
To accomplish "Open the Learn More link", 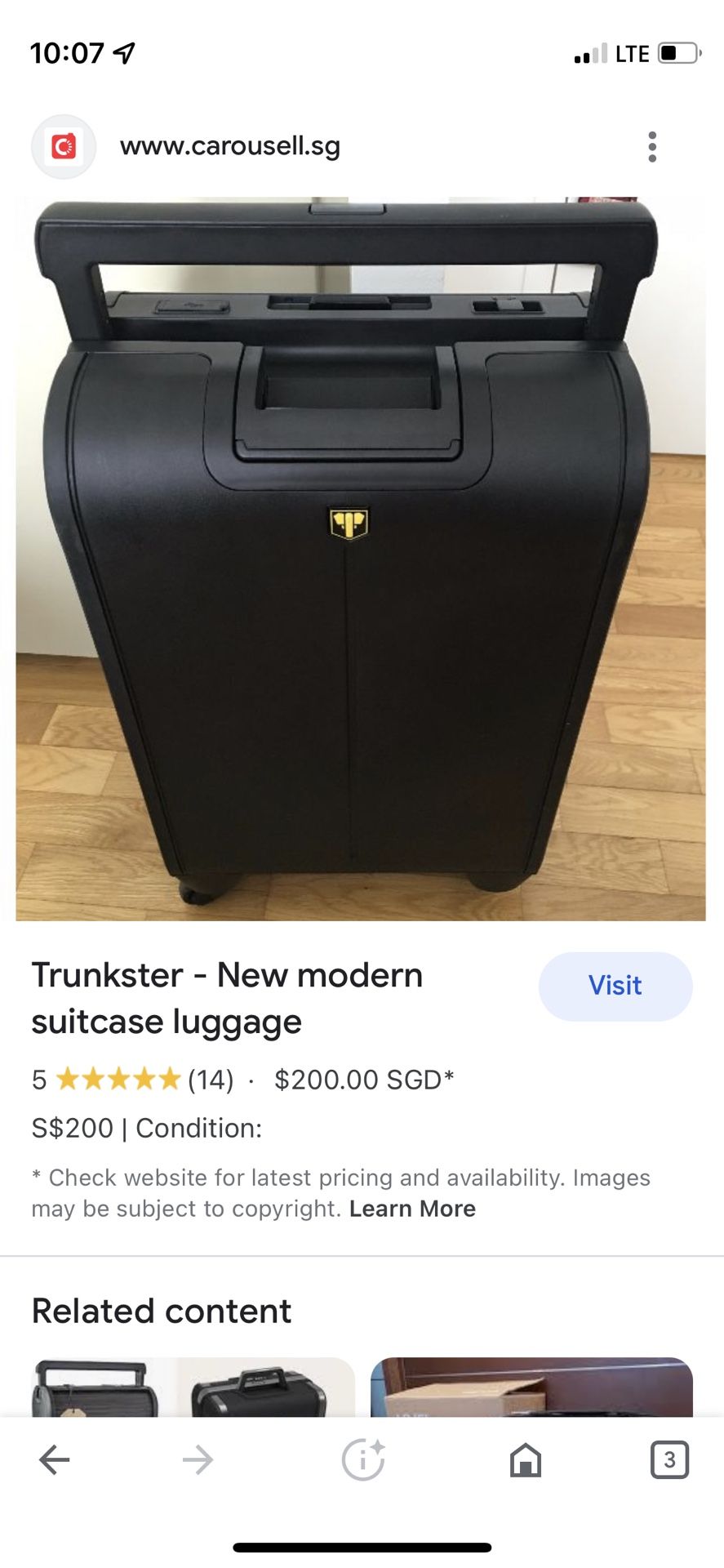I will click(412, 1209).
